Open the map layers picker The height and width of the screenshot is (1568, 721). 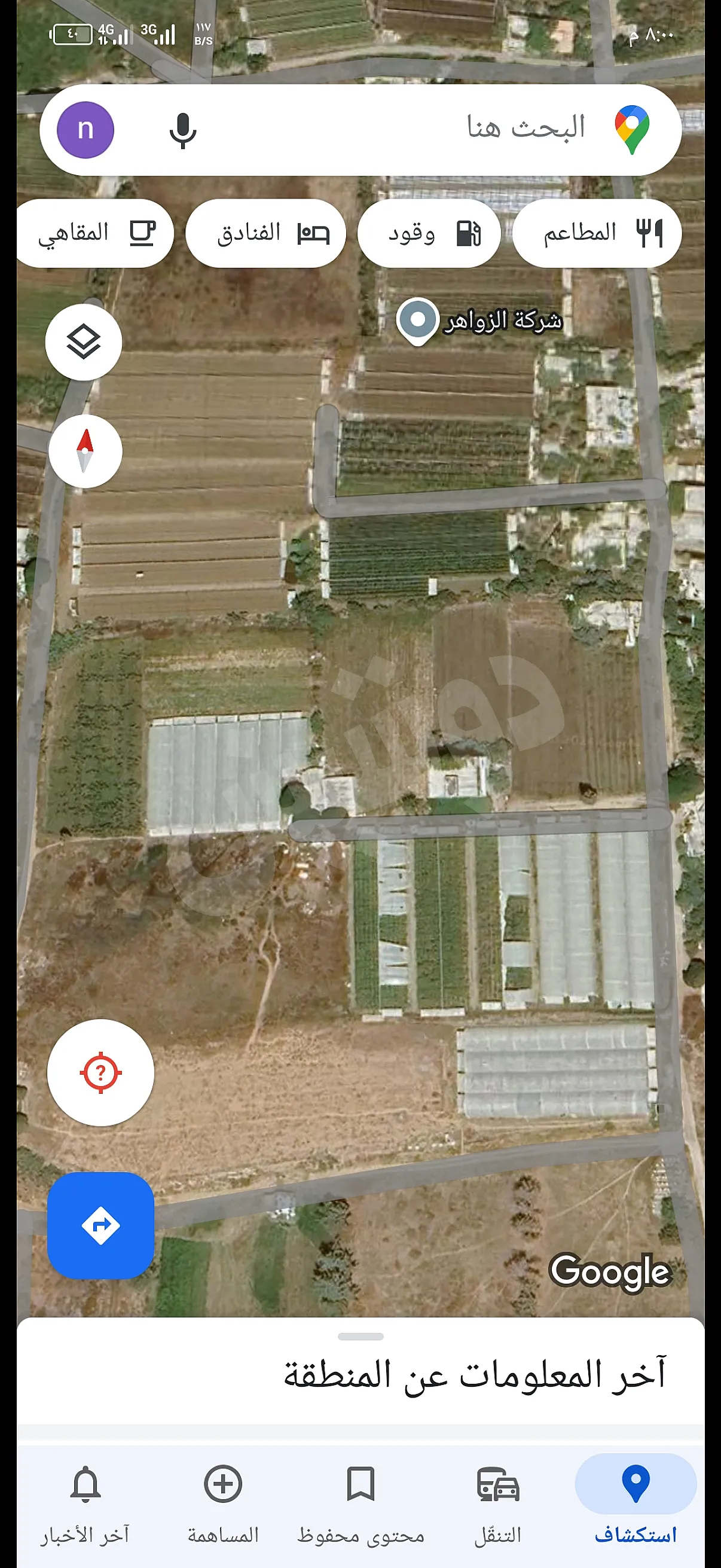coord(84,343)
